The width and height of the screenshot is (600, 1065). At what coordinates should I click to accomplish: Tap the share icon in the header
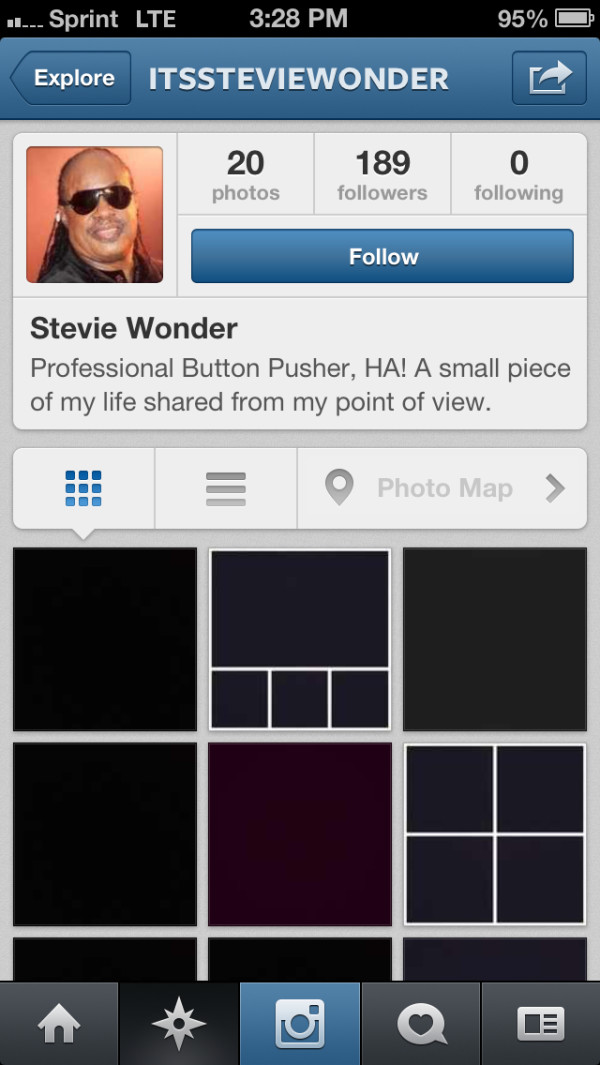tap(549, 79)
